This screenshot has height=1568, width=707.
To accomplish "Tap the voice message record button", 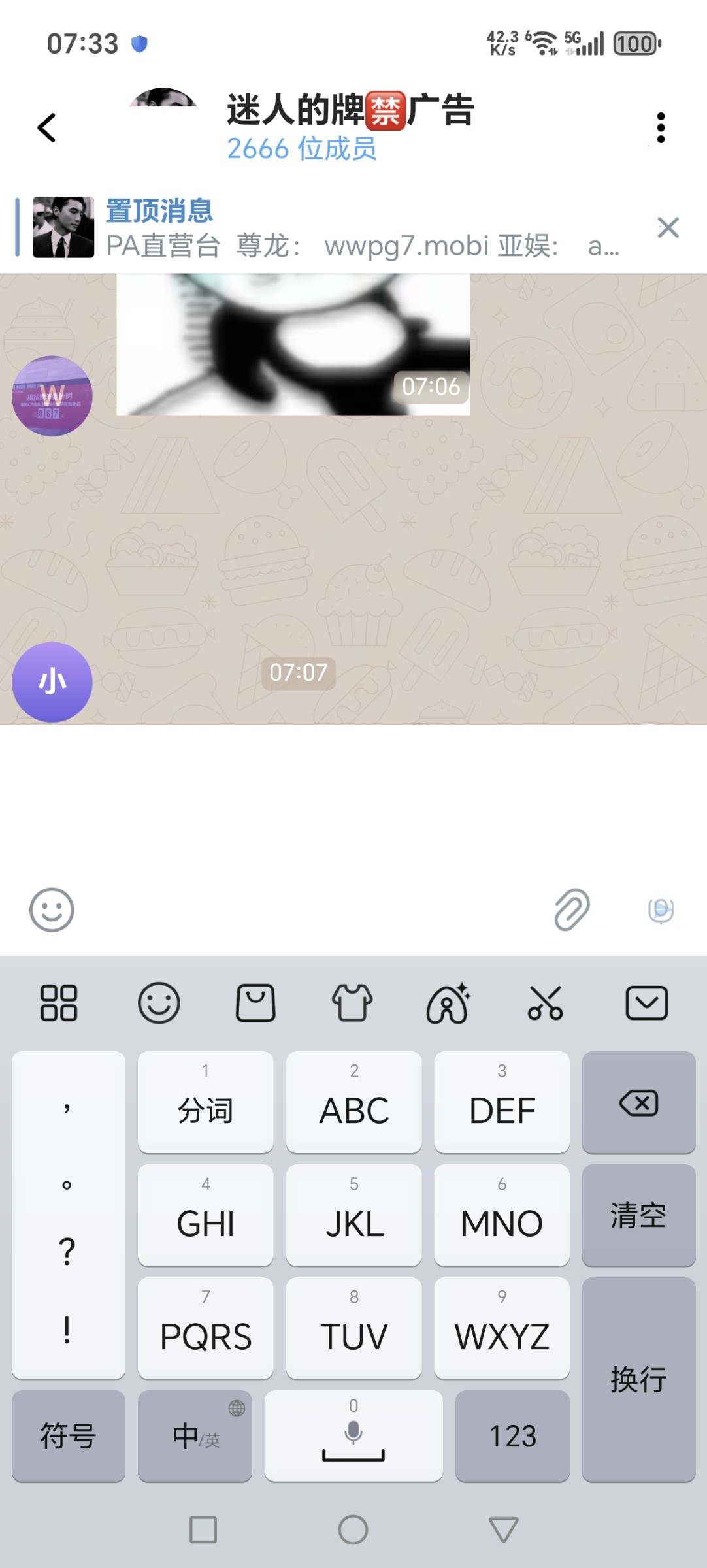I will [661, 909].
